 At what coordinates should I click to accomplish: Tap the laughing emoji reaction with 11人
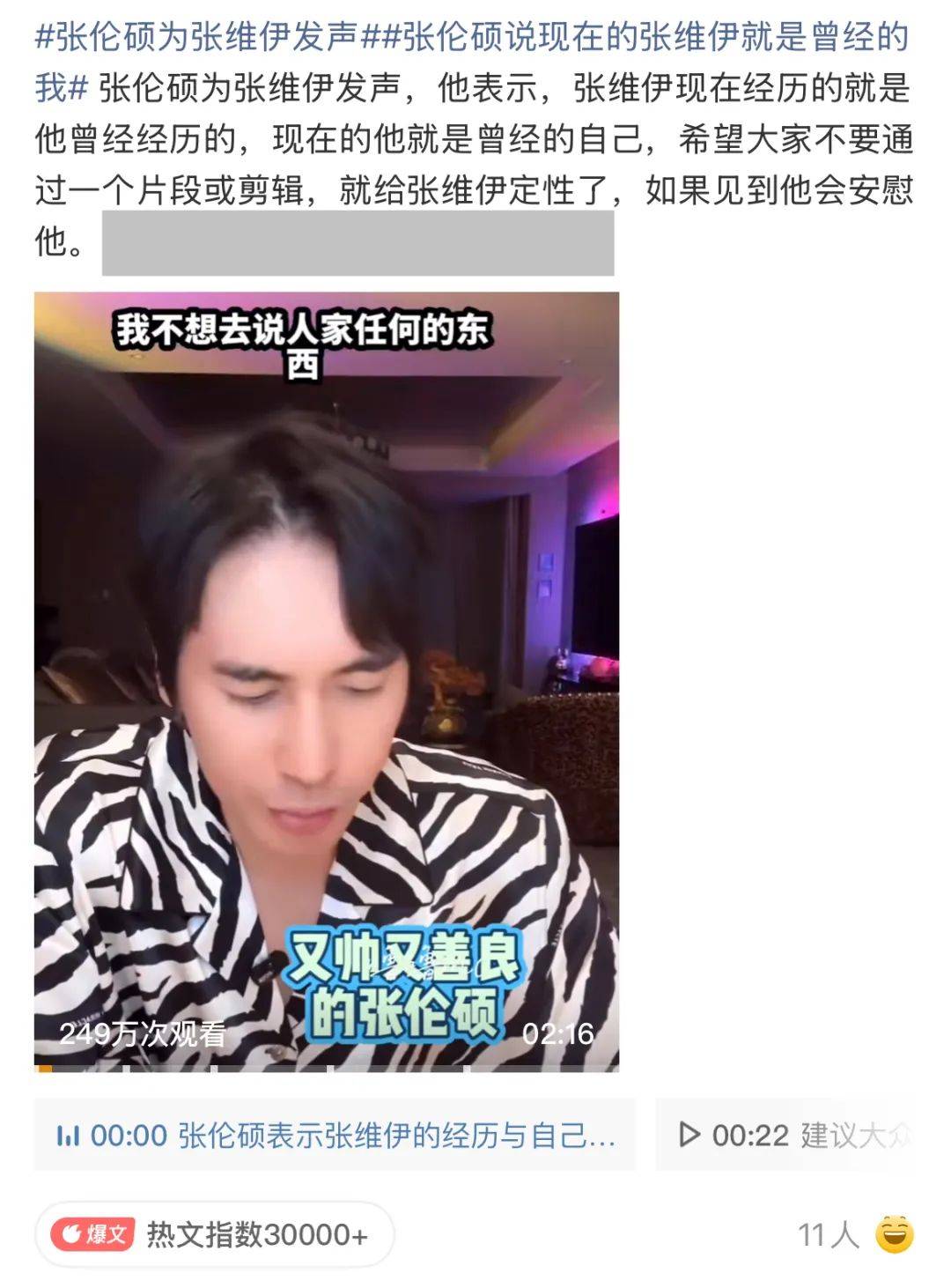pyautogui.click(x=894, y=1234)
